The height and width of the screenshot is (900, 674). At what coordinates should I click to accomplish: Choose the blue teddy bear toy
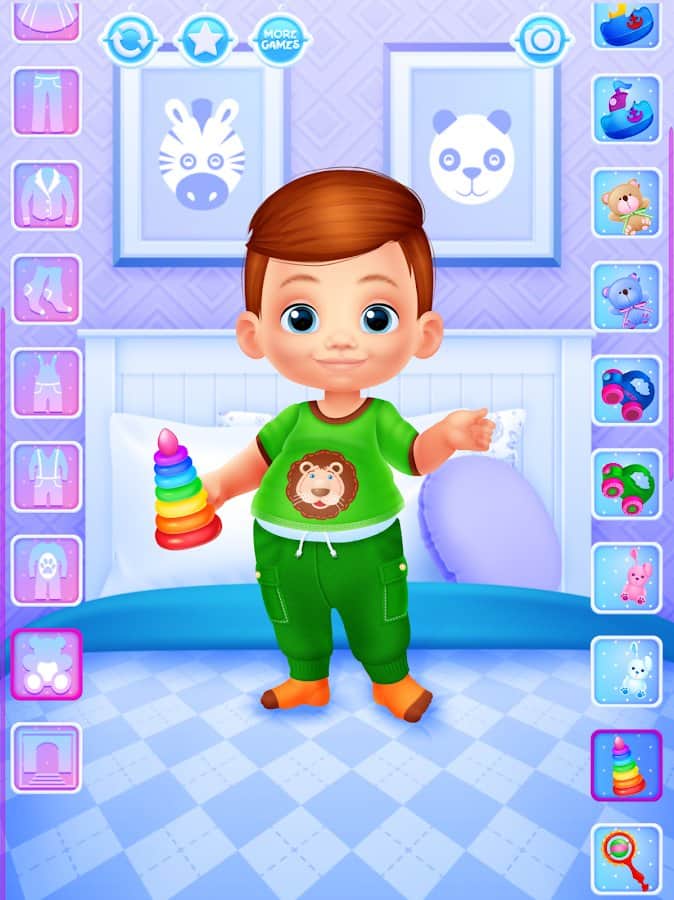626,297
